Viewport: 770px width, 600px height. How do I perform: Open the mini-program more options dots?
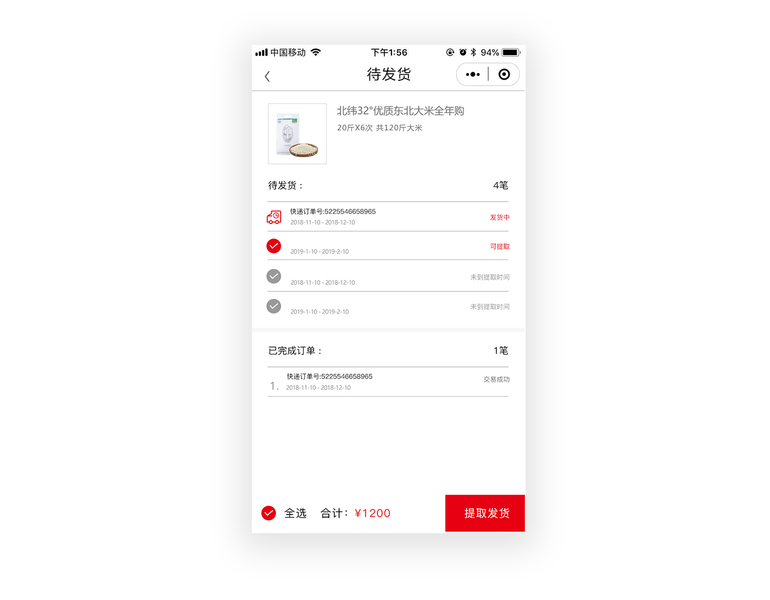[473, 74]
